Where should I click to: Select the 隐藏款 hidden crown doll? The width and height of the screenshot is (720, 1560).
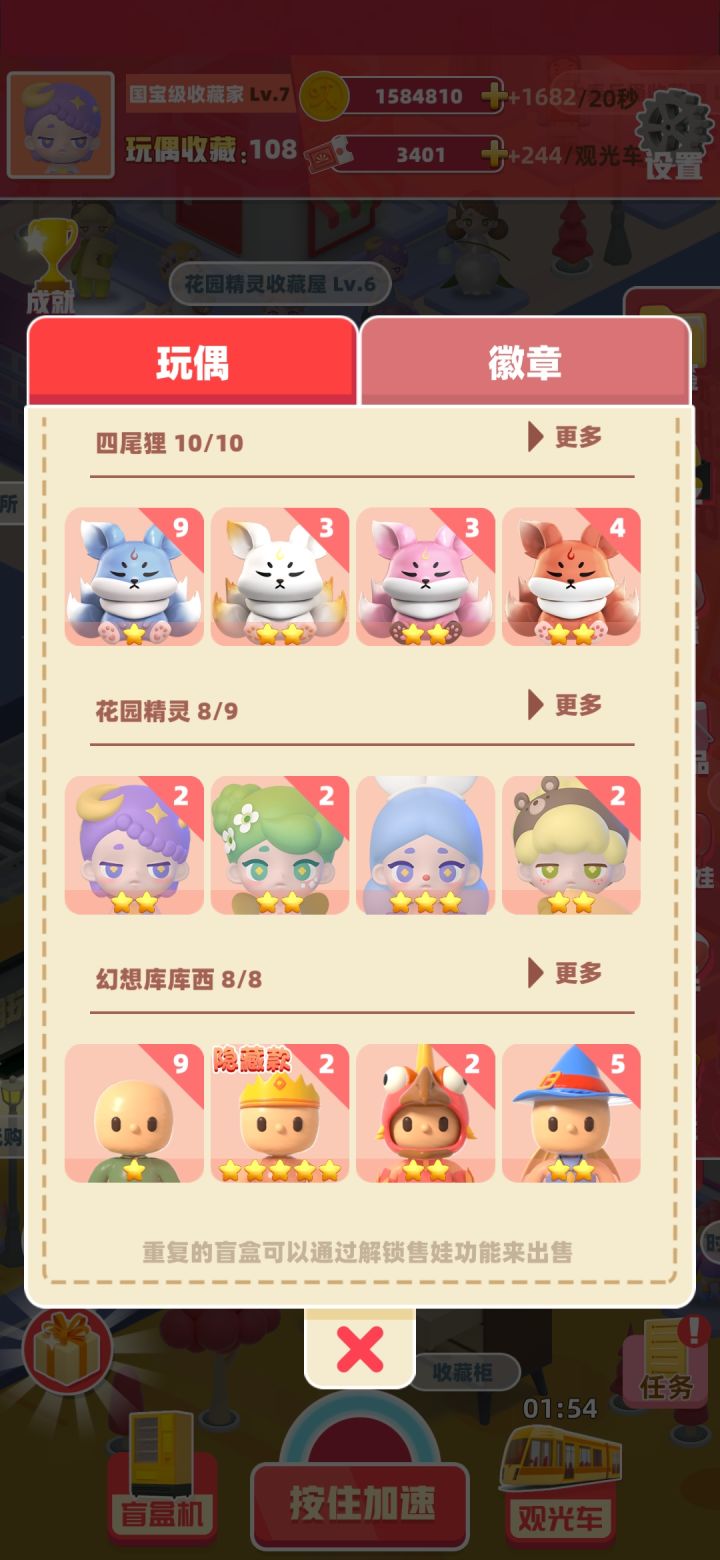pos(280,1113)
